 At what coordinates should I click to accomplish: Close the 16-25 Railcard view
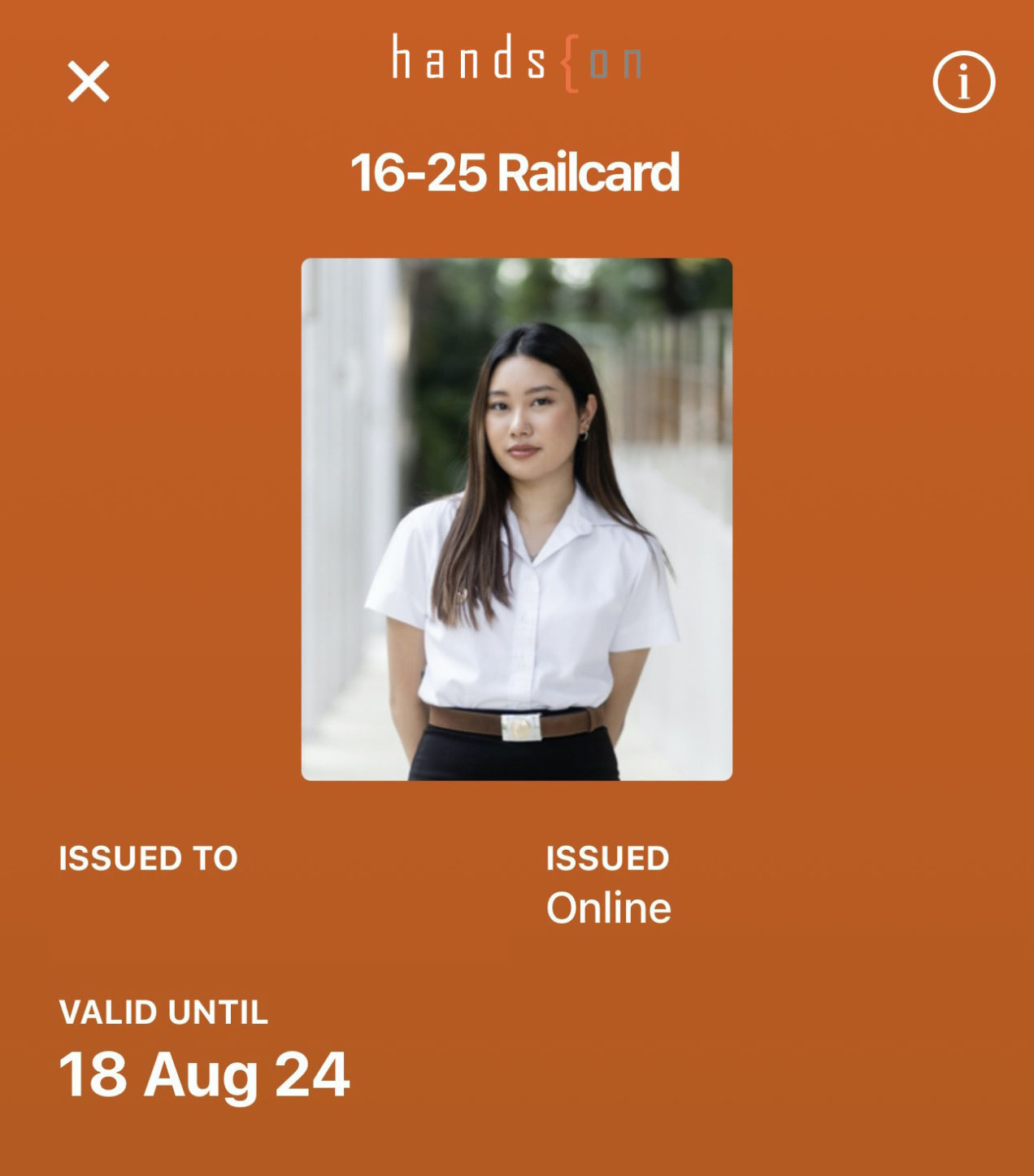pos(88,81)
